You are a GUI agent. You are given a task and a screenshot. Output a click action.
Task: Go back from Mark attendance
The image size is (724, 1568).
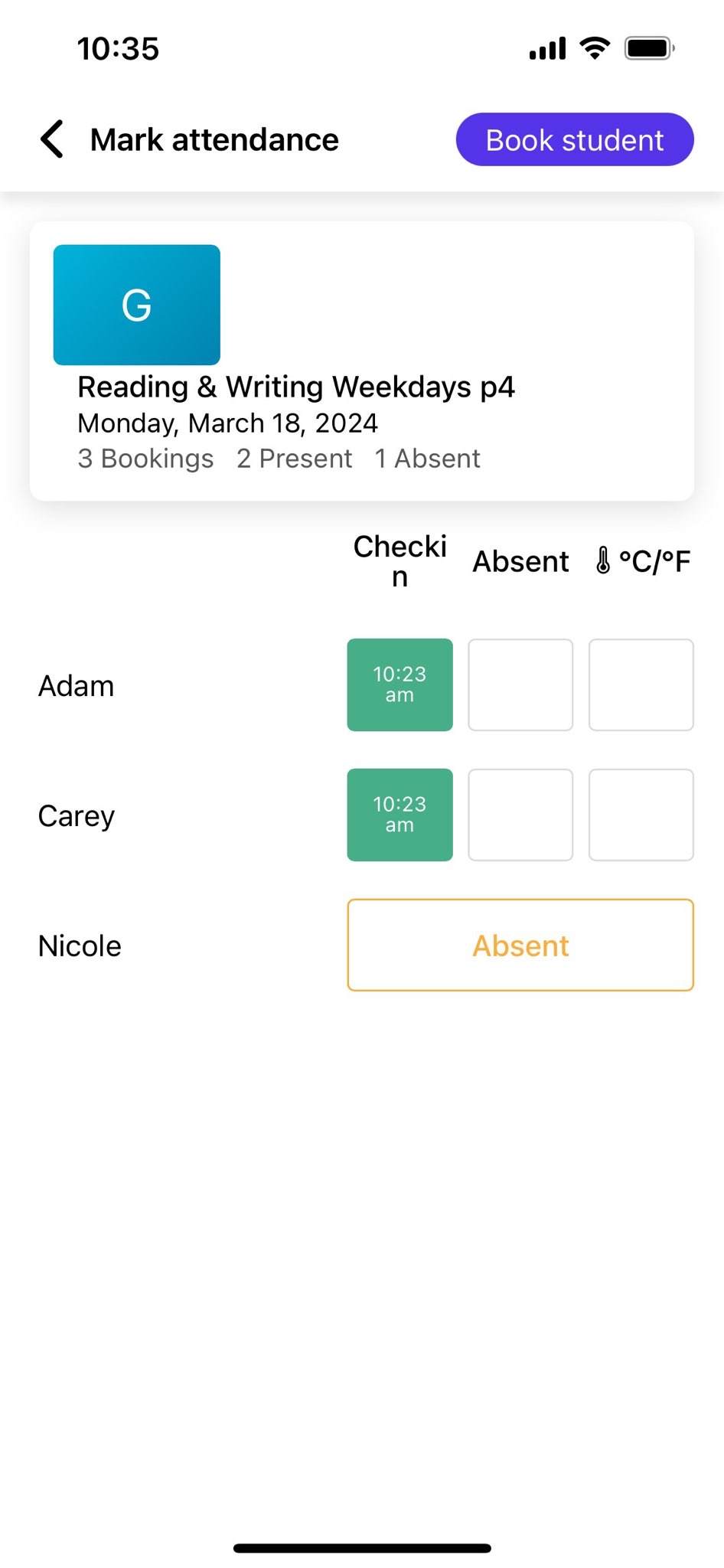[52, 139]
